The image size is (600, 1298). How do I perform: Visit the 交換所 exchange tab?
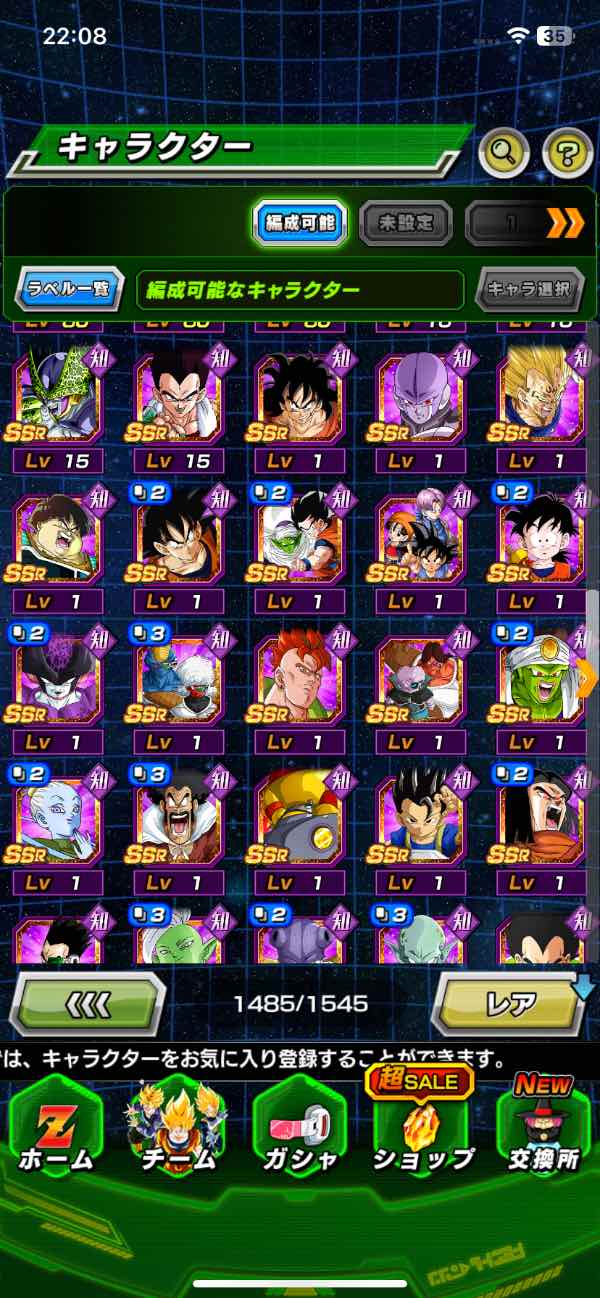click(543, 1125)
